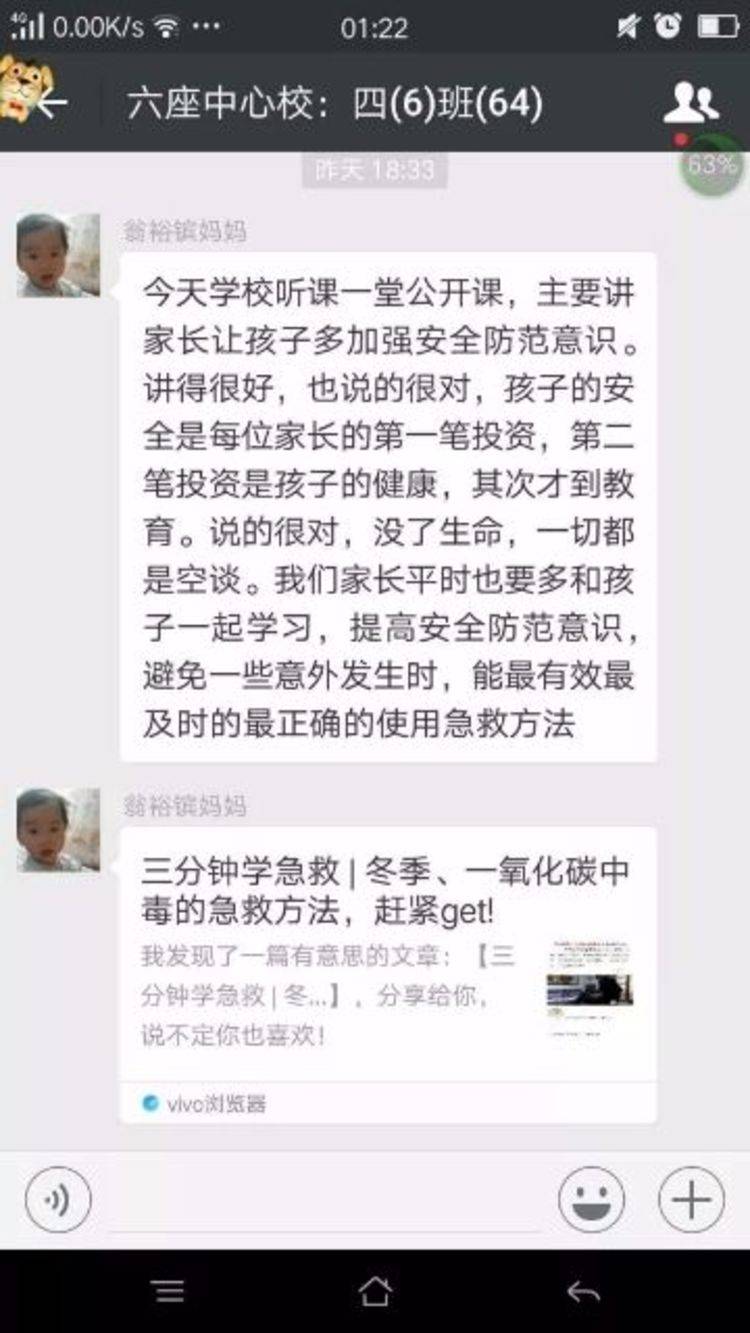The height and width of the screenshot is (1333, 750).
Task: Open the emoji picker
Action: [x=591, y=1199]
